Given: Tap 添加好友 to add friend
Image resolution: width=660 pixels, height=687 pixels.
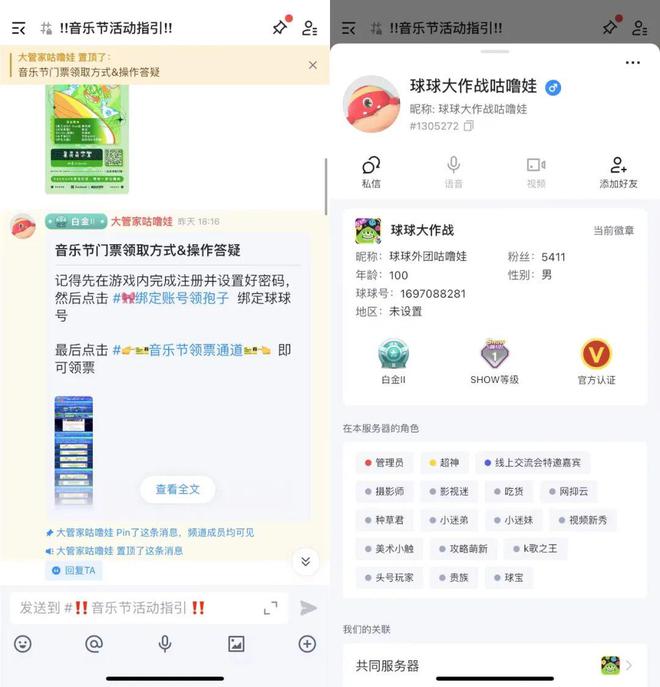Looking at the screenshot, I should [618, 172].
